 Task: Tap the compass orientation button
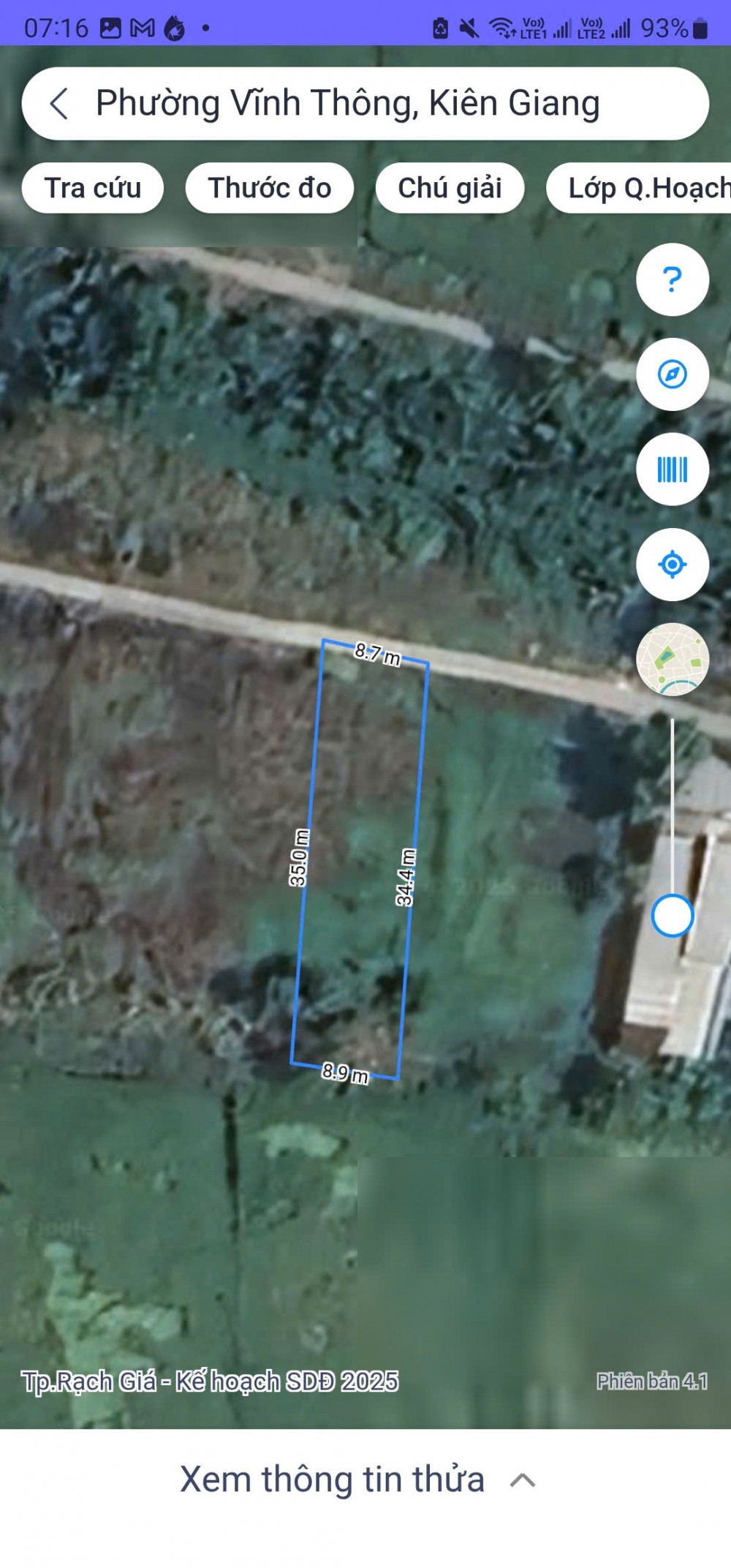[x=672, y=374]
